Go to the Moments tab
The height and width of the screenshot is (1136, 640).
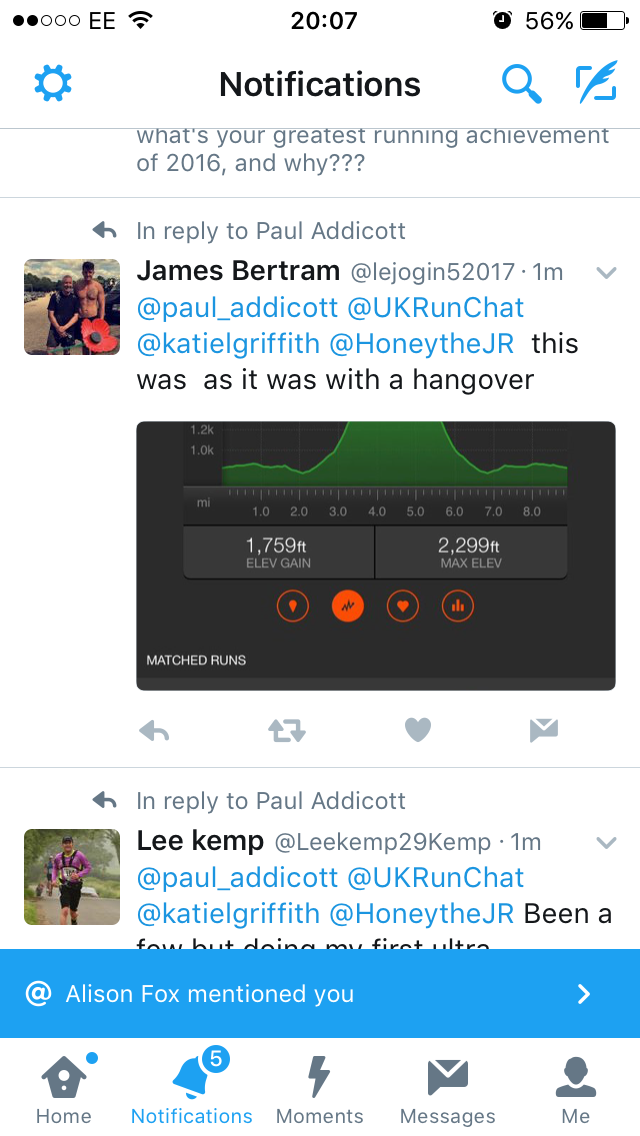click(x=319, y=1088)
